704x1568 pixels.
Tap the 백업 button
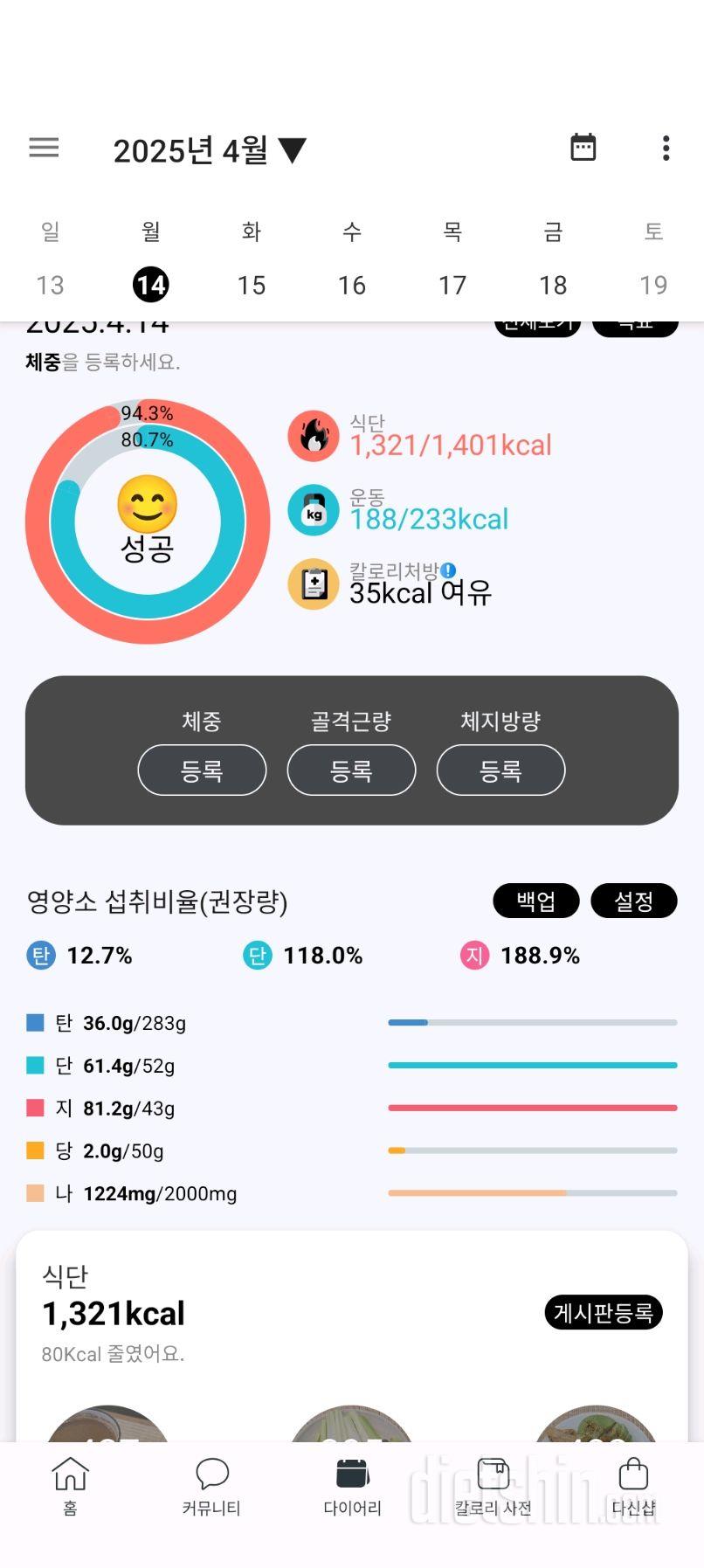click(535, 901)
